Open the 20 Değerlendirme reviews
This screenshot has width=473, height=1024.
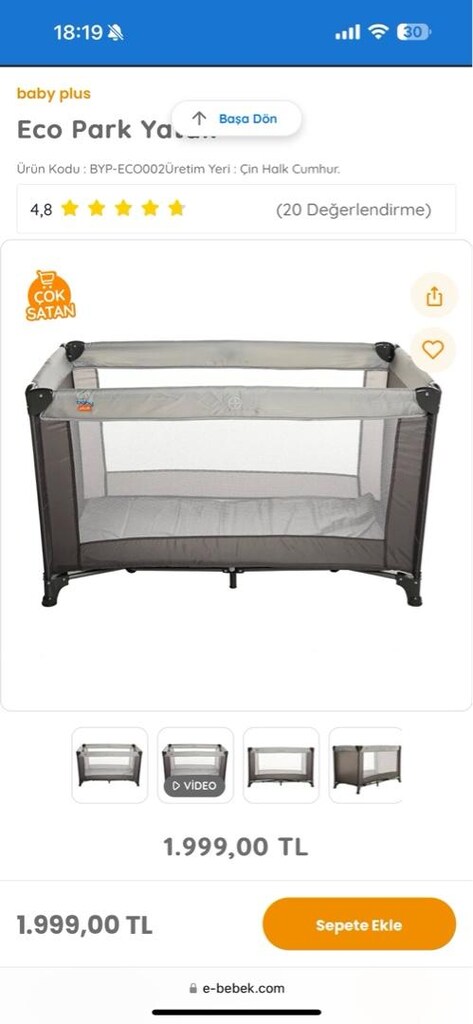(353, 210)
